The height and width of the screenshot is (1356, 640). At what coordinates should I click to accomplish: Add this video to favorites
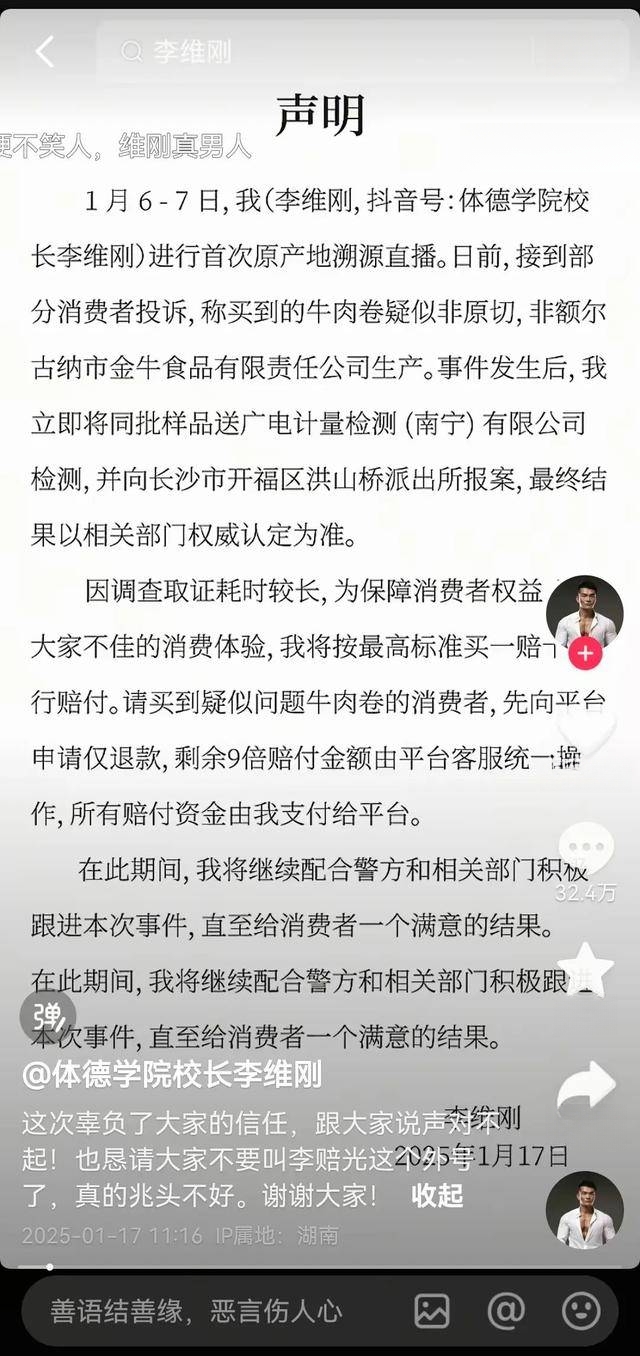tap(587, 970)
